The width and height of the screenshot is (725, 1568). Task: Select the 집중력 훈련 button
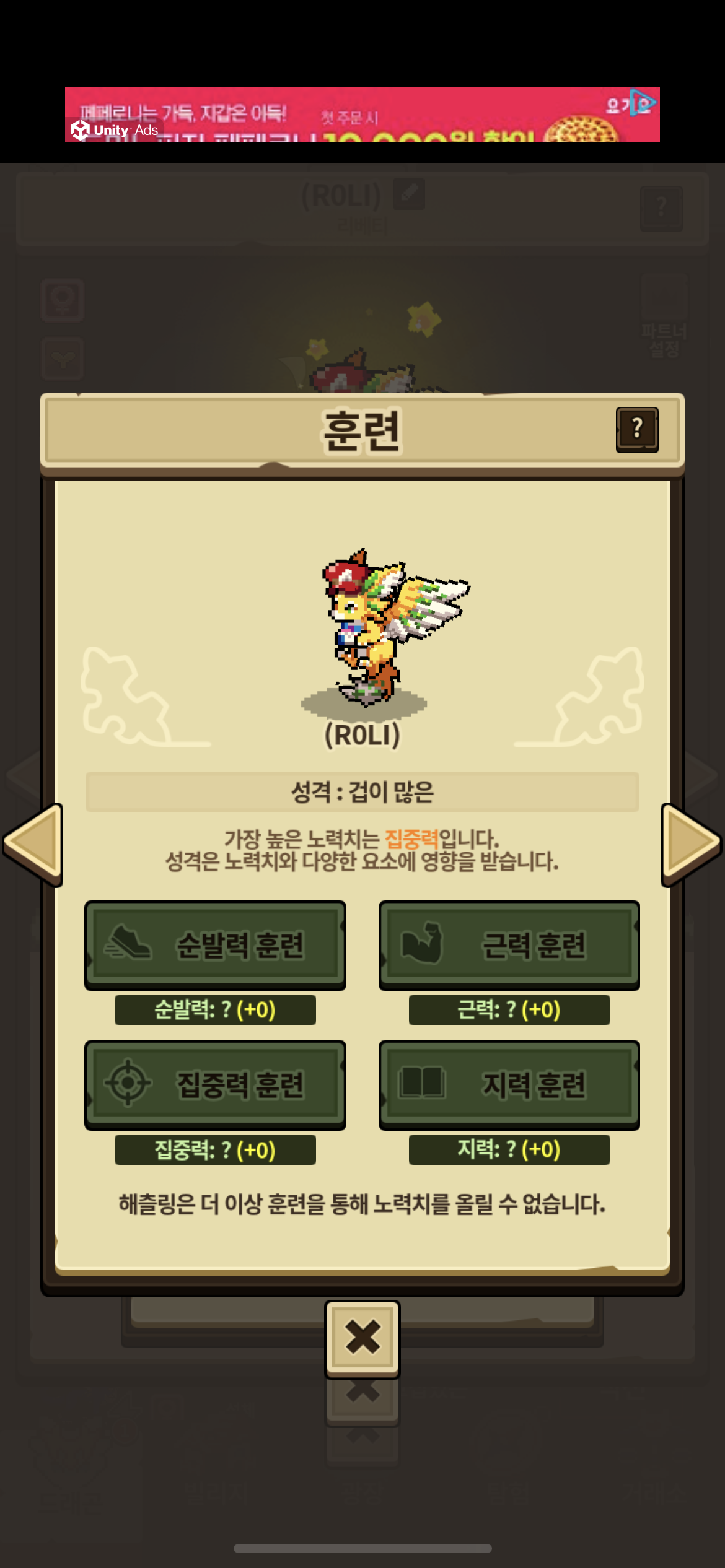pyautogui.click(x=215, y=1085)
